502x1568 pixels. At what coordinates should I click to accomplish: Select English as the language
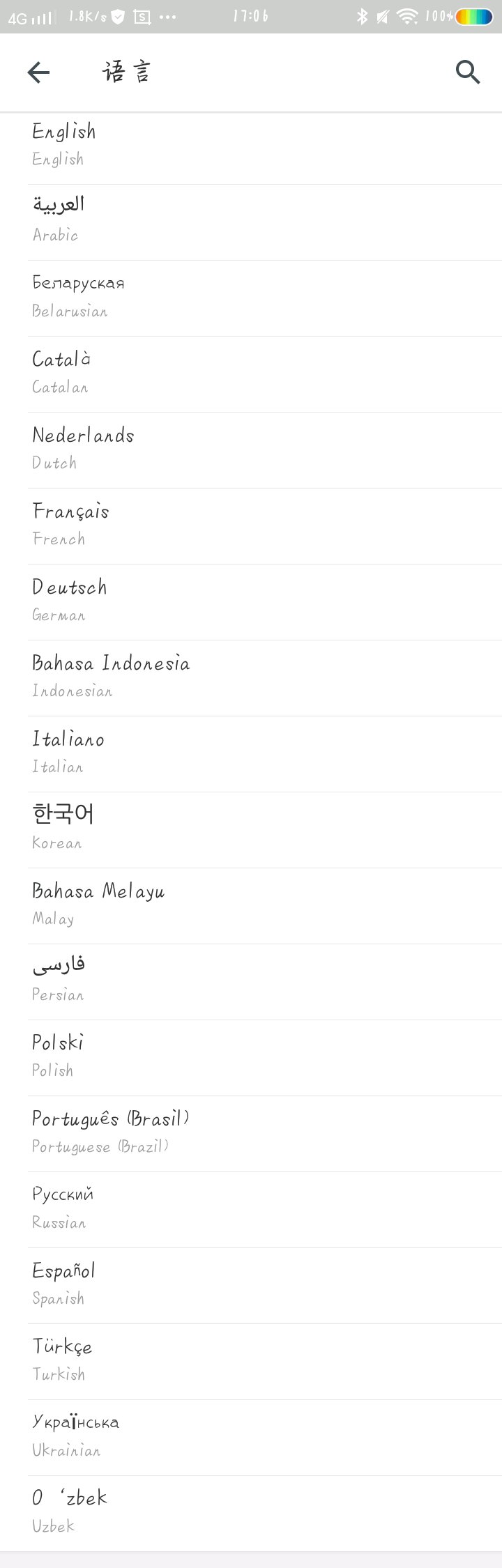251,146
